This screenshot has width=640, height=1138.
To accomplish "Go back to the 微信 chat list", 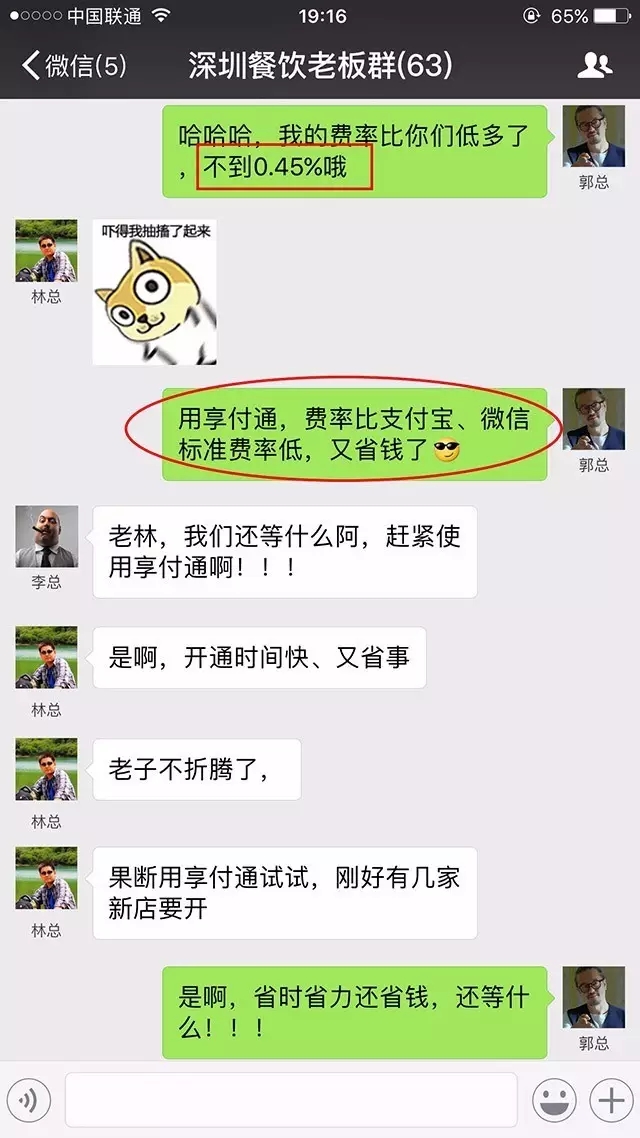I will 72,66.
